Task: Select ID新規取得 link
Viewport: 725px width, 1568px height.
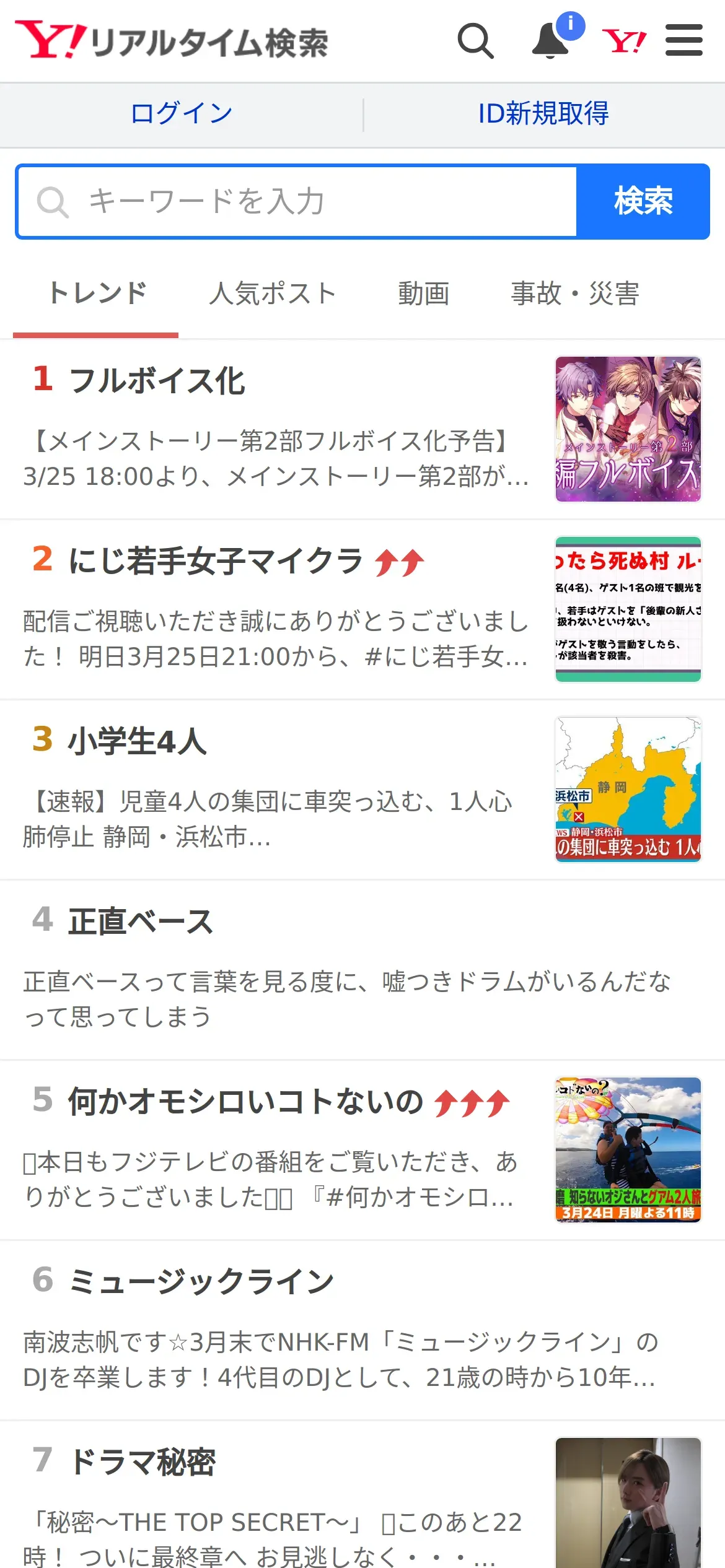Action: pyautogui.click(x=543, y=114)
